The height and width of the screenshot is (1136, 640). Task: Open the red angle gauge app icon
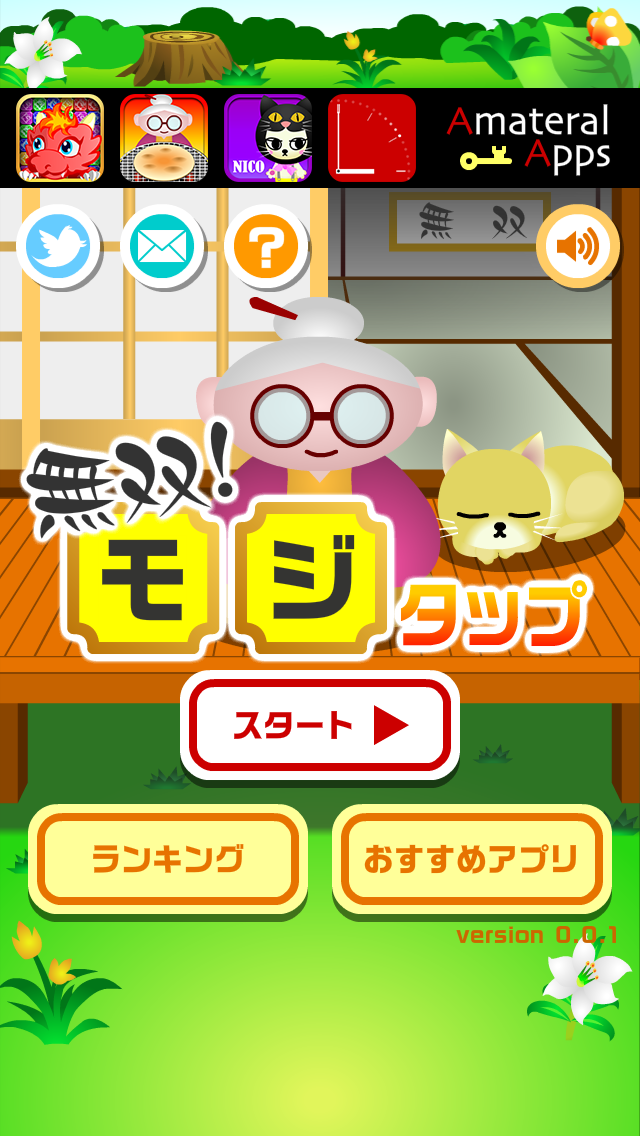pyautogui.click(x=371, y=138)
